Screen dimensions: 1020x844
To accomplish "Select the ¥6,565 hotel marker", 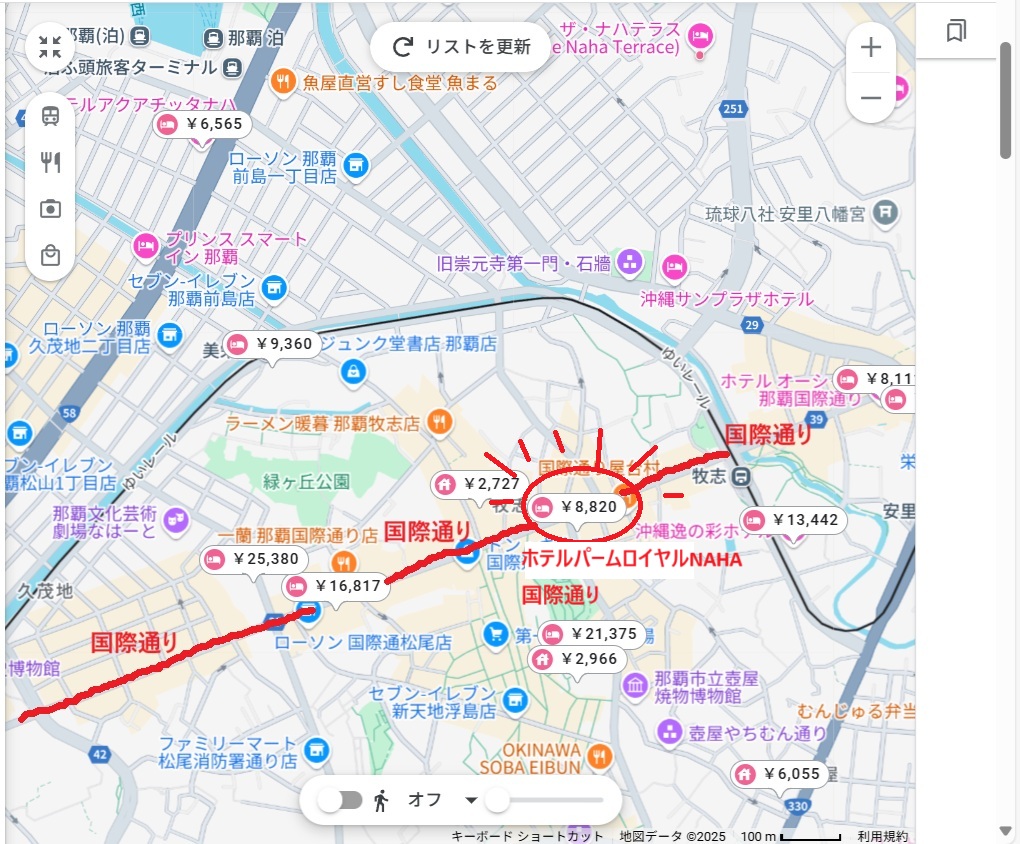I will [x=202, y=124].
